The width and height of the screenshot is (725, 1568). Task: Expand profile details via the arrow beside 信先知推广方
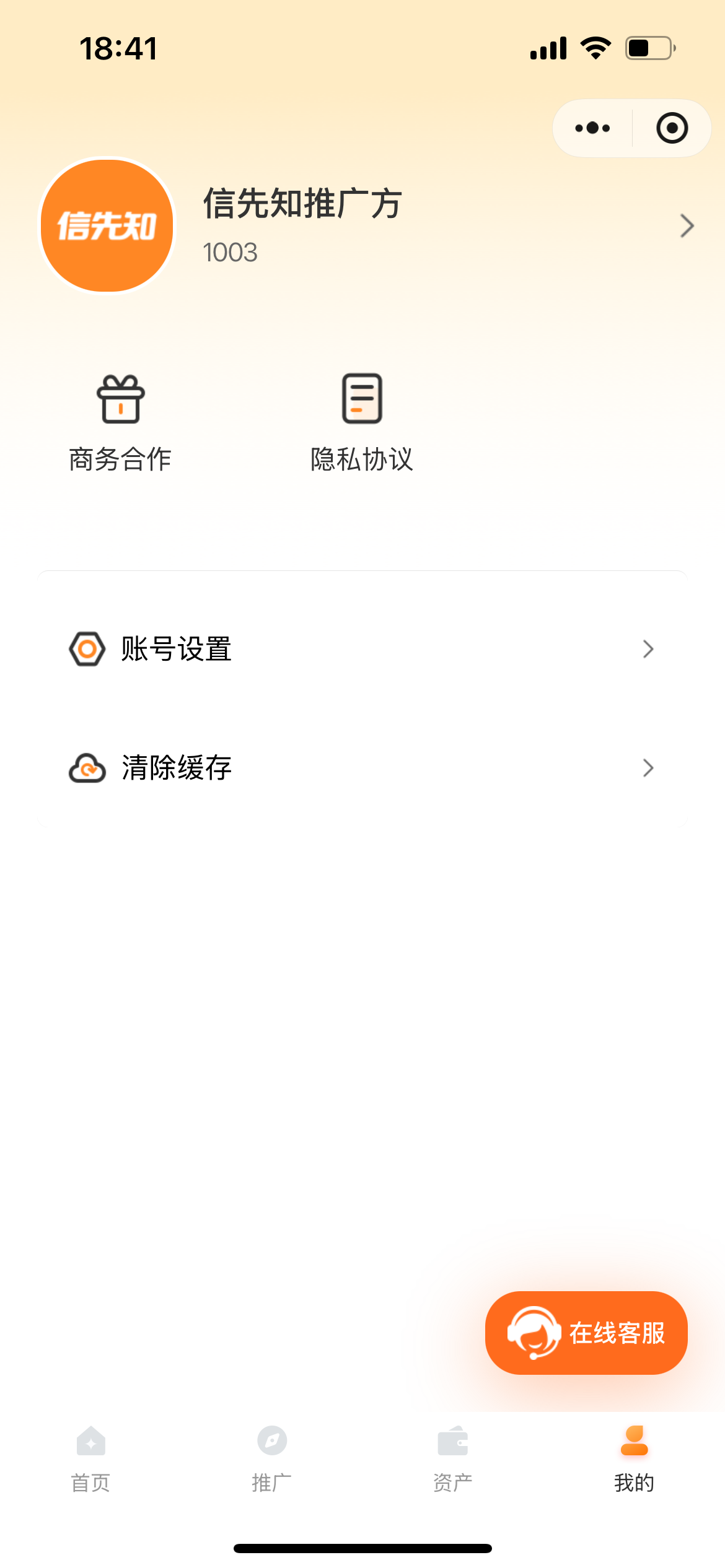[x=687, y=226]
